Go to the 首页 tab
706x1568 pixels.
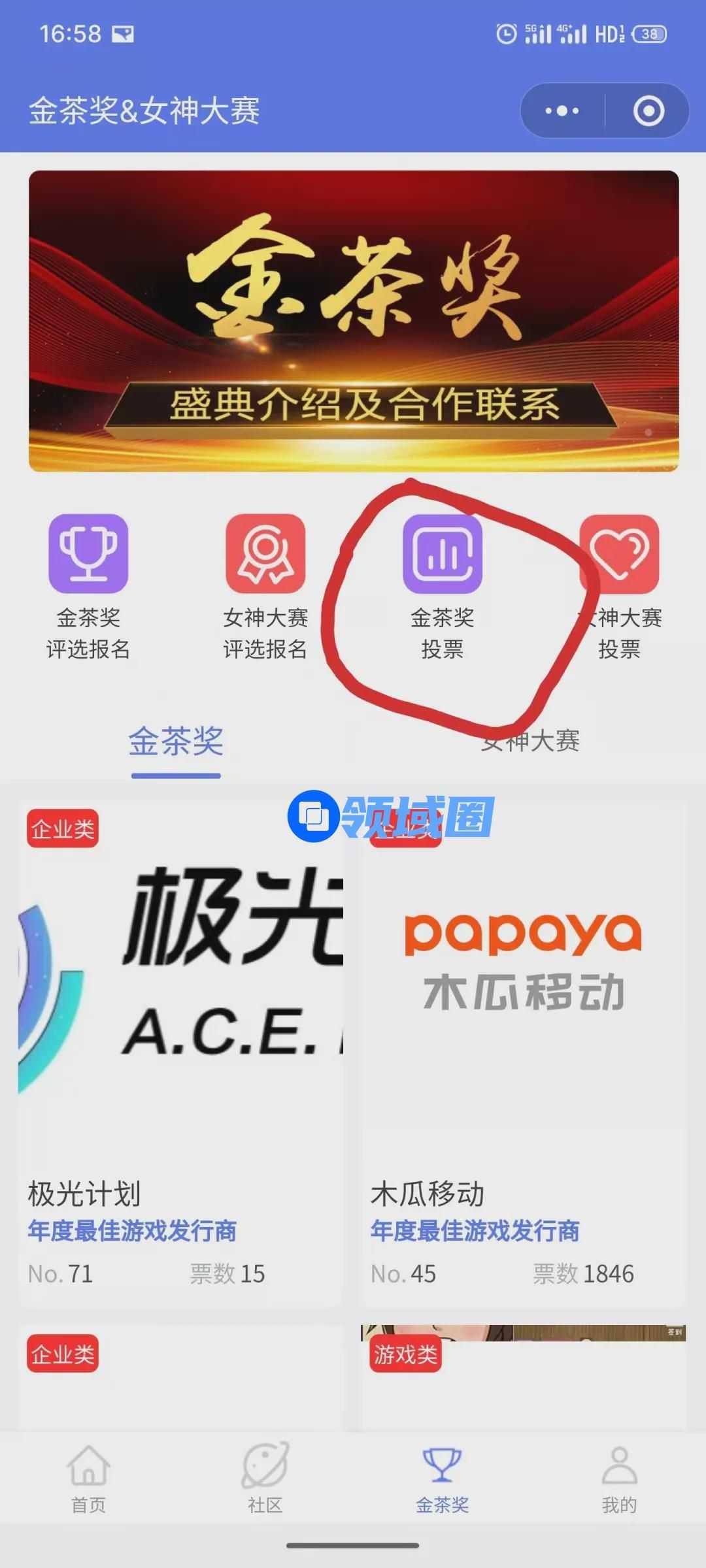pos(88,1478)
